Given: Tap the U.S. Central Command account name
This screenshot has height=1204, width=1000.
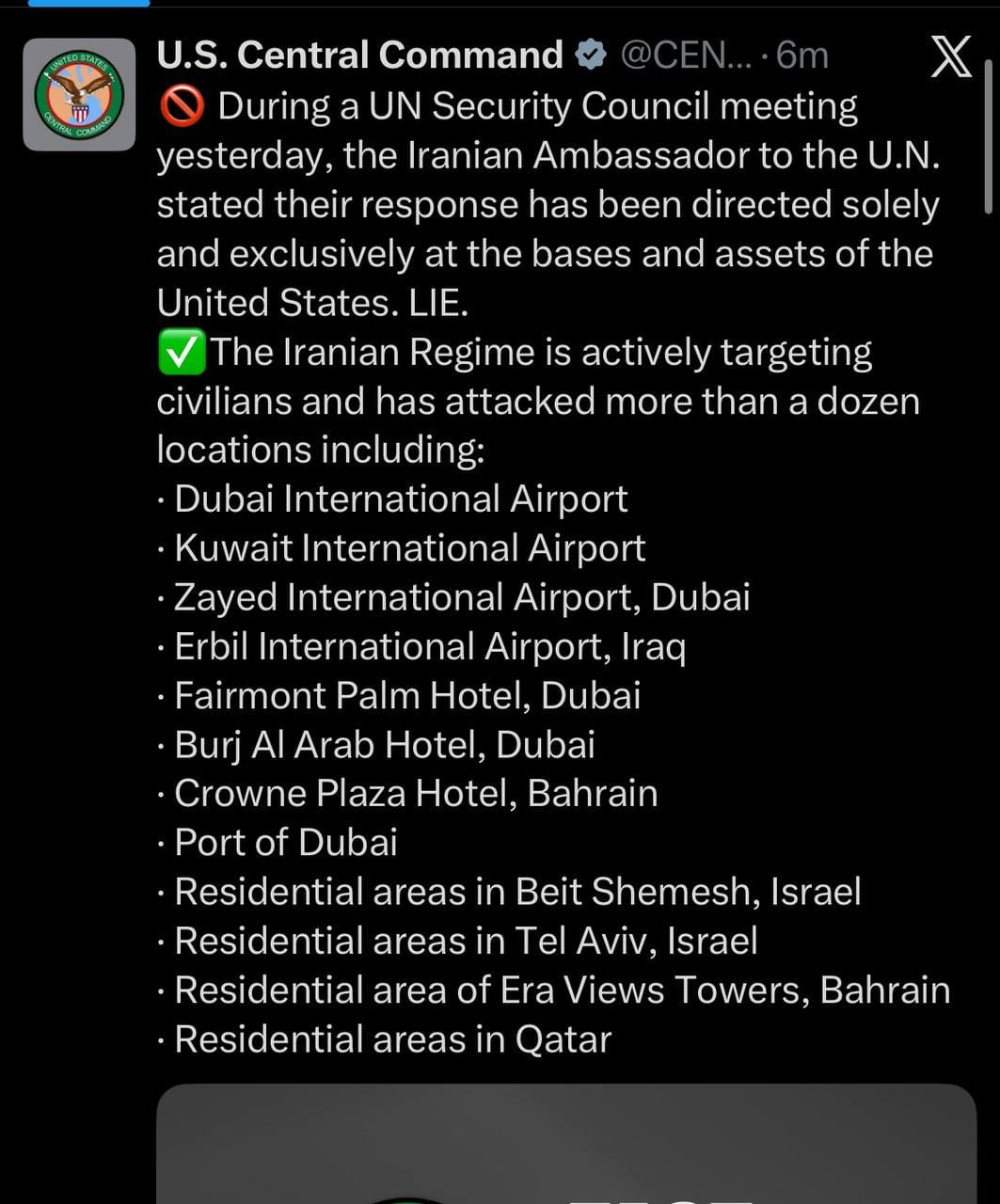Looking at the screenshot, I should pos(359,55).
